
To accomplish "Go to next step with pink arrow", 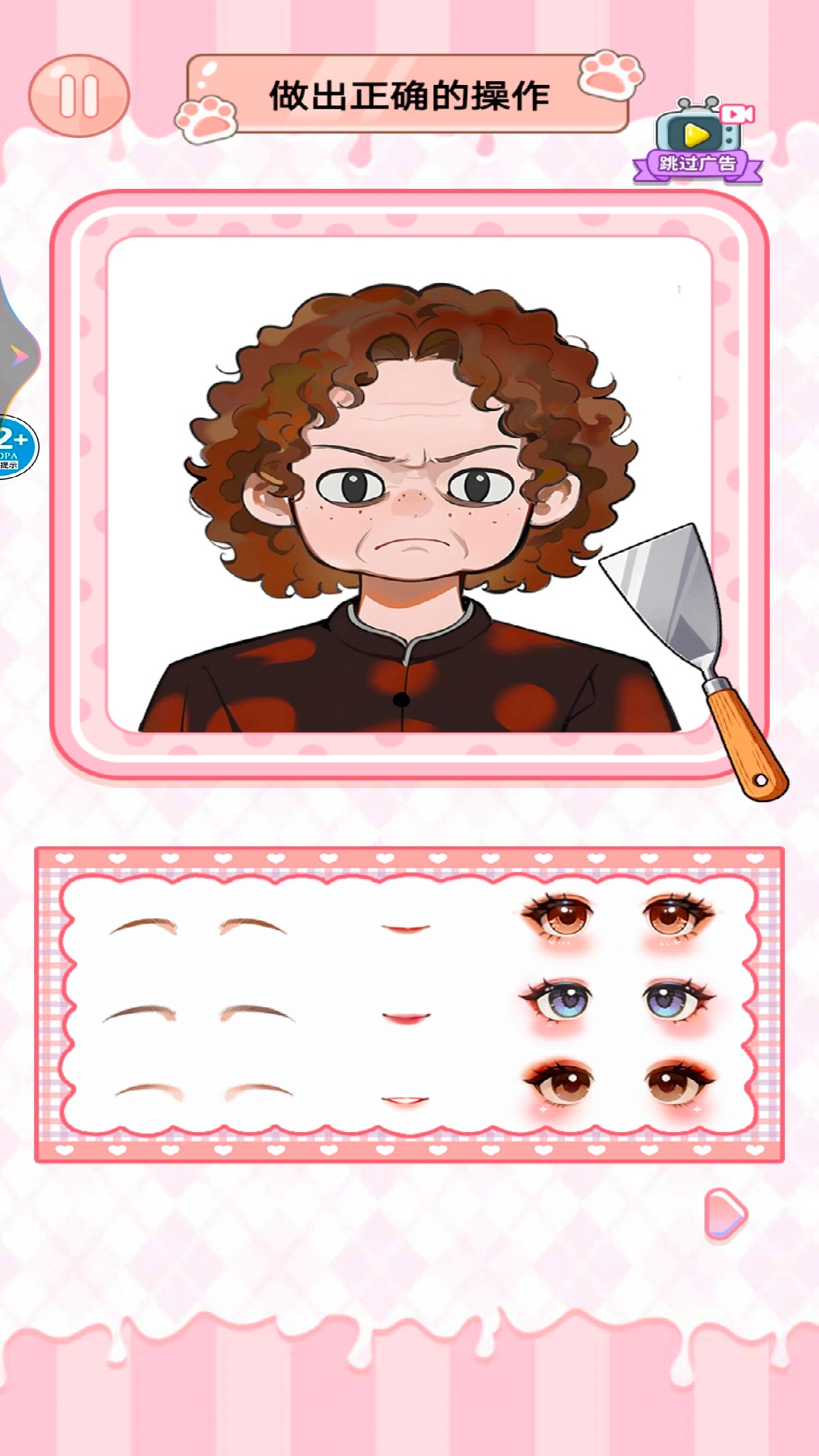I will coord(725,1214).
